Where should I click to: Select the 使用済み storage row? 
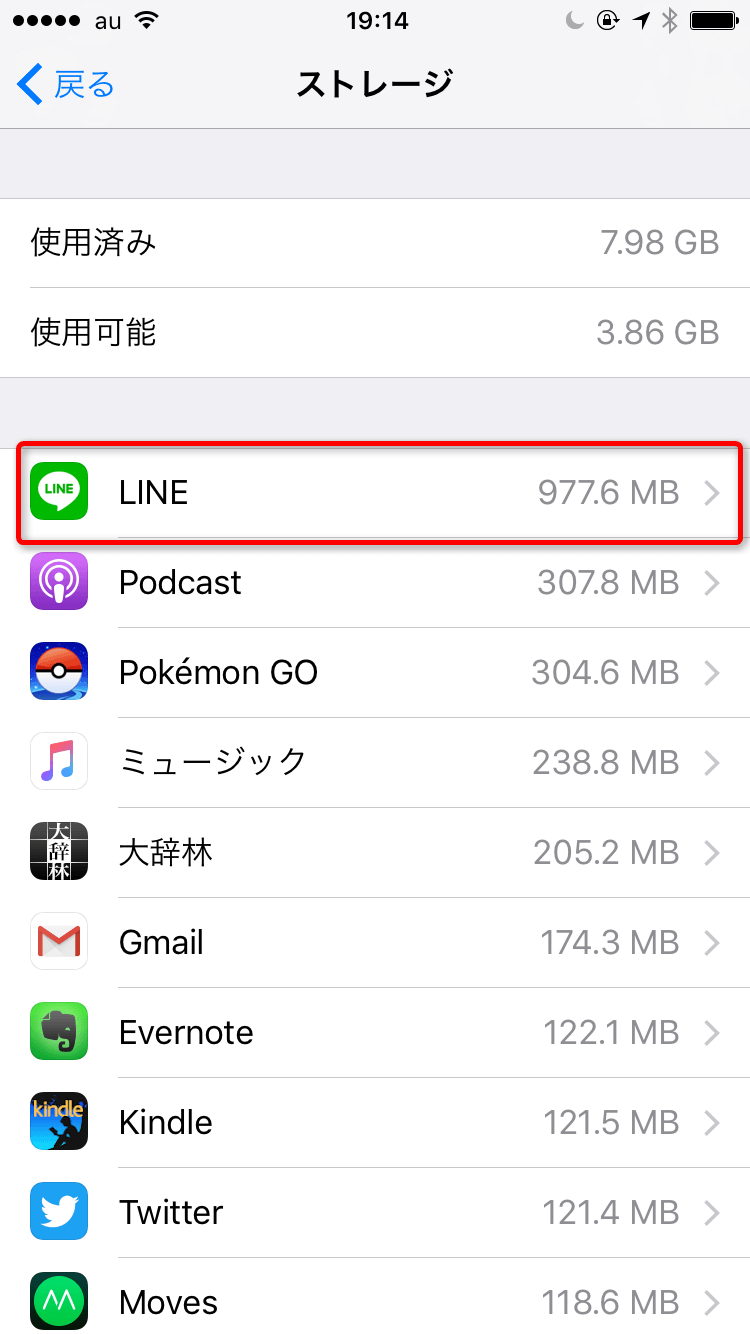click(x=375, y=242)
